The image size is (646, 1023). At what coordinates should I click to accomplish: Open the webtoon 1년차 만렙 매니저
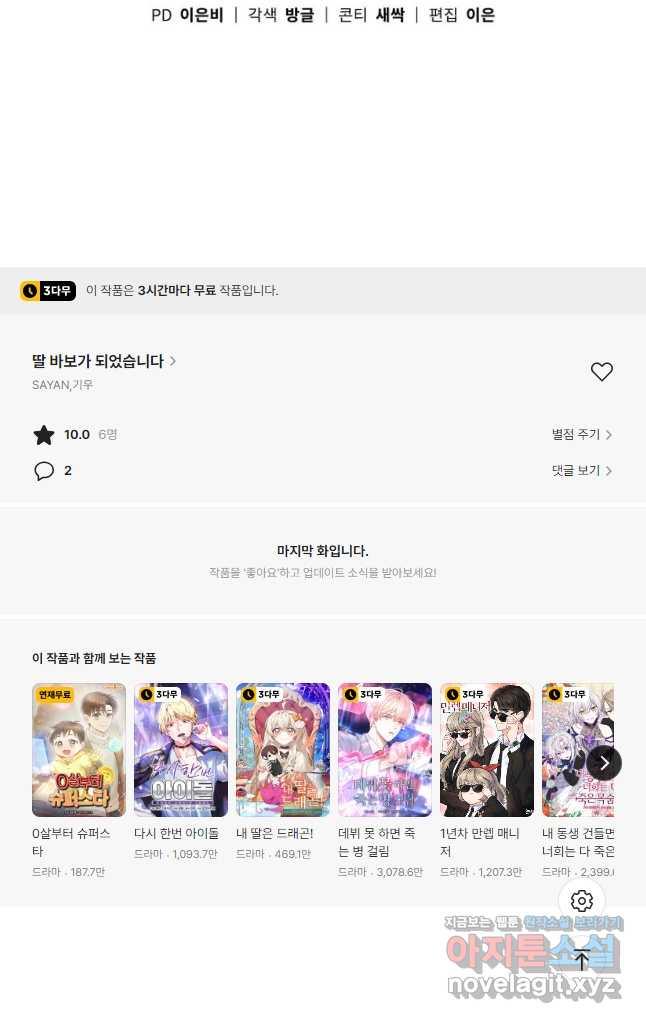coord(487,750)
